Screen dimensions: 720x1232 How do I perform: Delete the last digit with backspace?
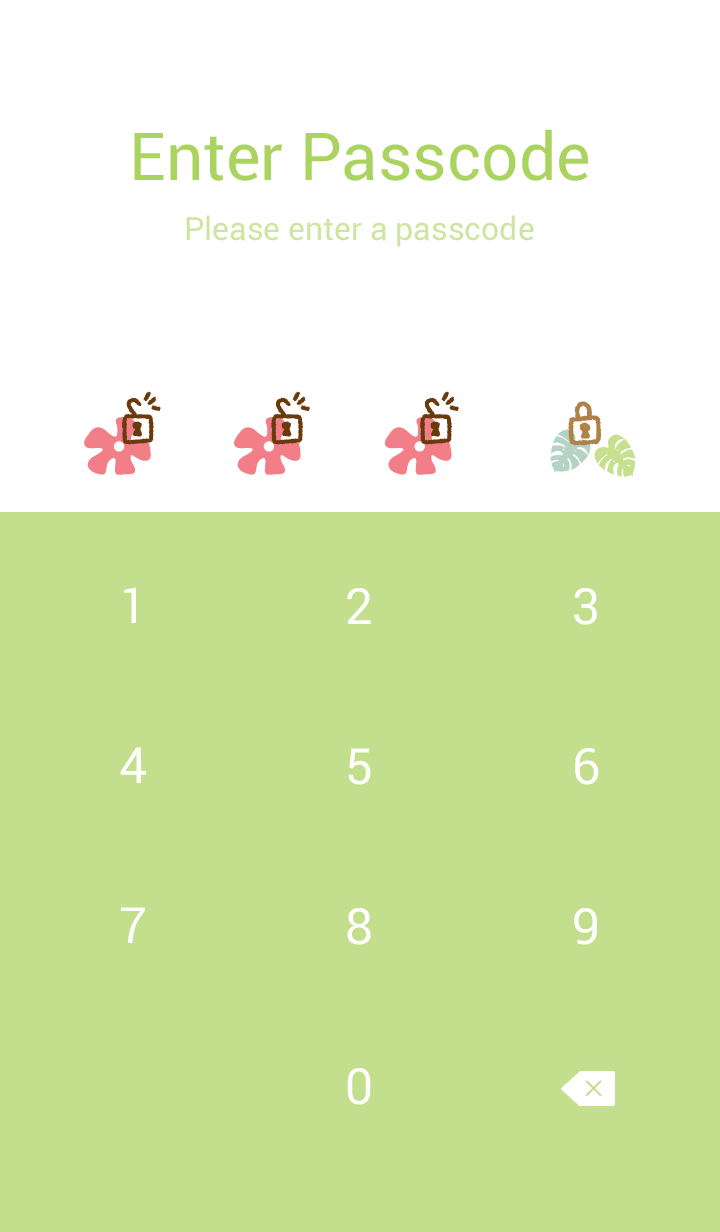[x=588, y=1088]
